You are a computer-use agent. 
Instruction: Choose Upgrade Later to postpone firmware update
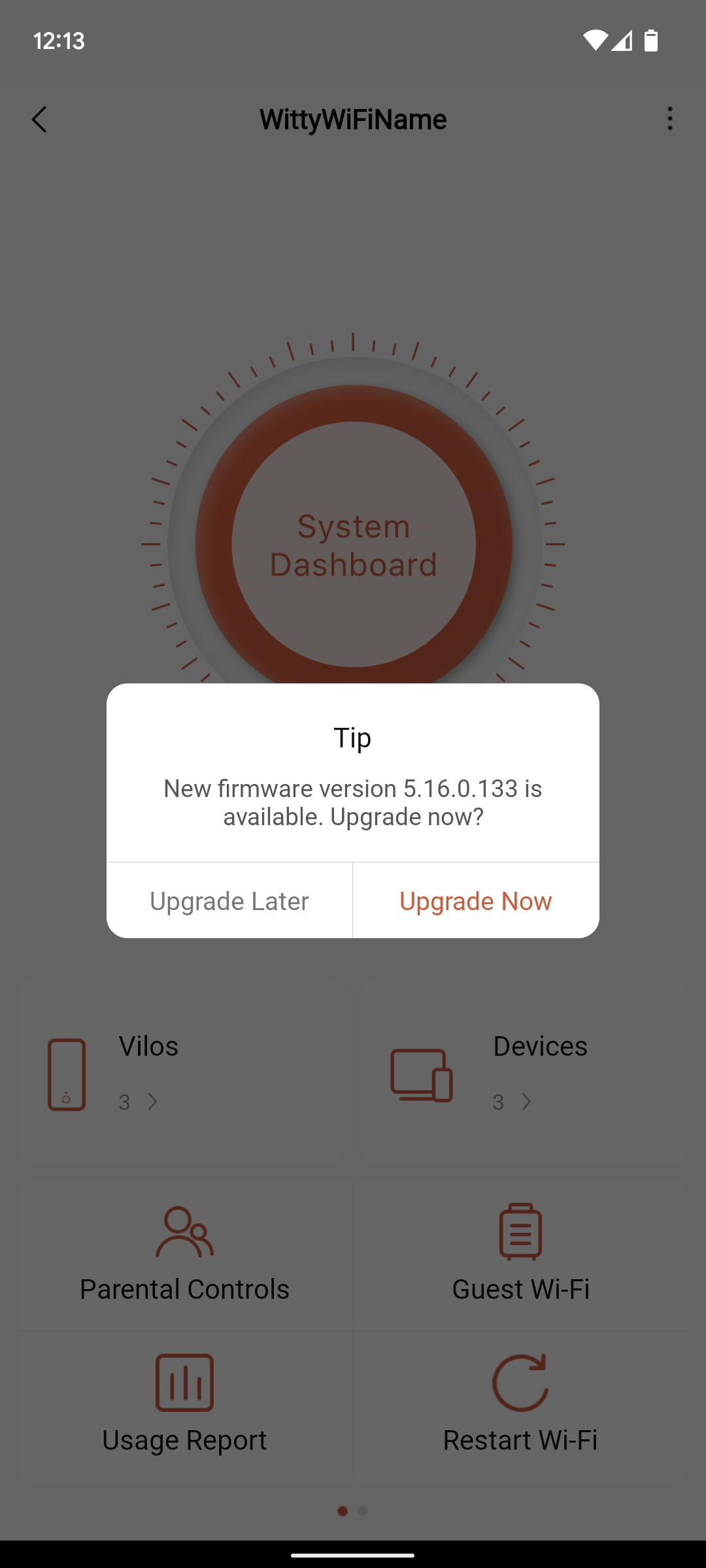[x=229, y=901]
